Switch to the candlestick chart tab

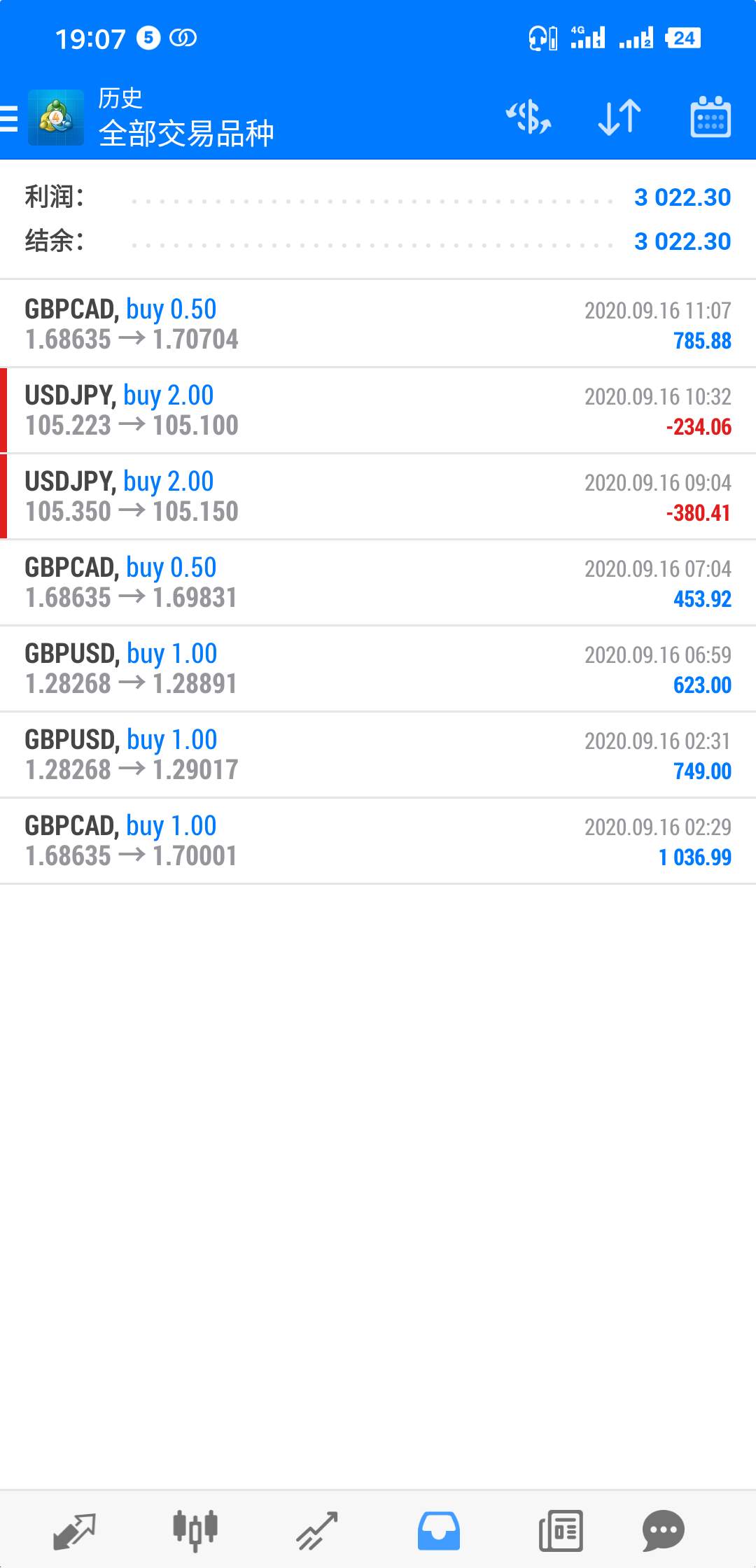pos(195,1531)
